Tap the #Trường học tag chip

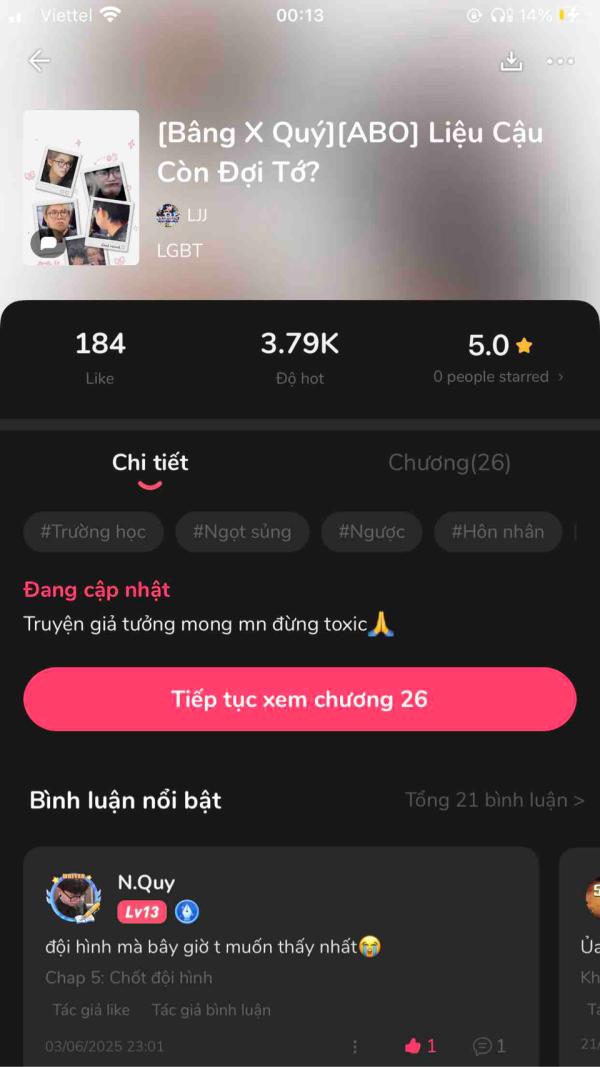[93, 531]
